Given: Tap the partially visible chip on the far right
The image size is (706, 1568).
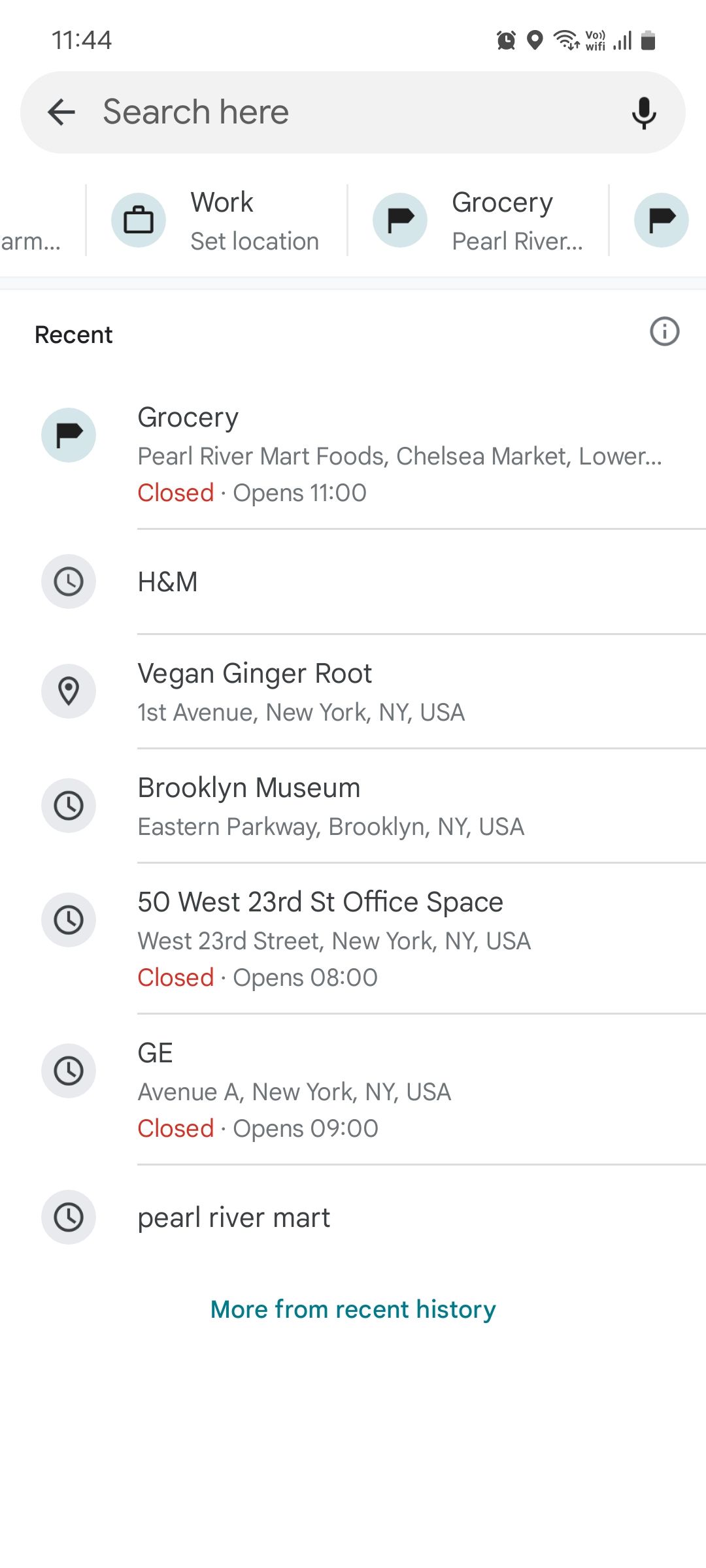Looking at the screenshot, I should (x=662, y=220).
